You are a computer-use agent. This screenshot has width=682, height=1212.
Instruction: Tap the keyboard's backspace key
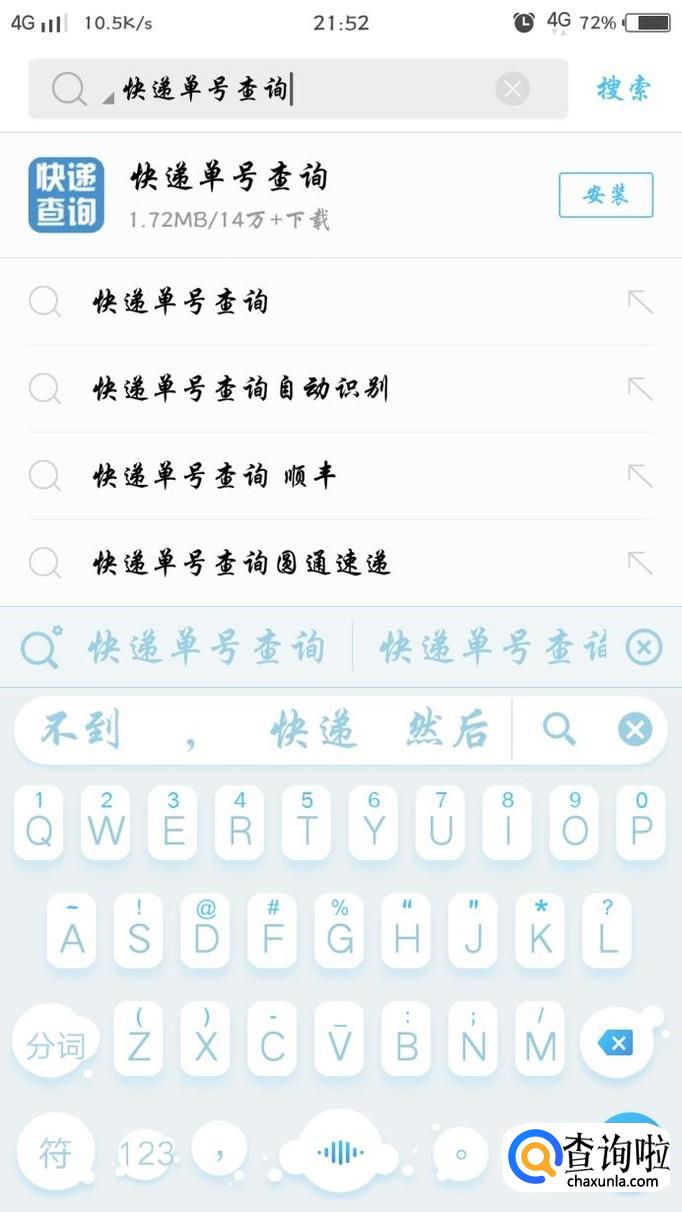click(615, 1045)
